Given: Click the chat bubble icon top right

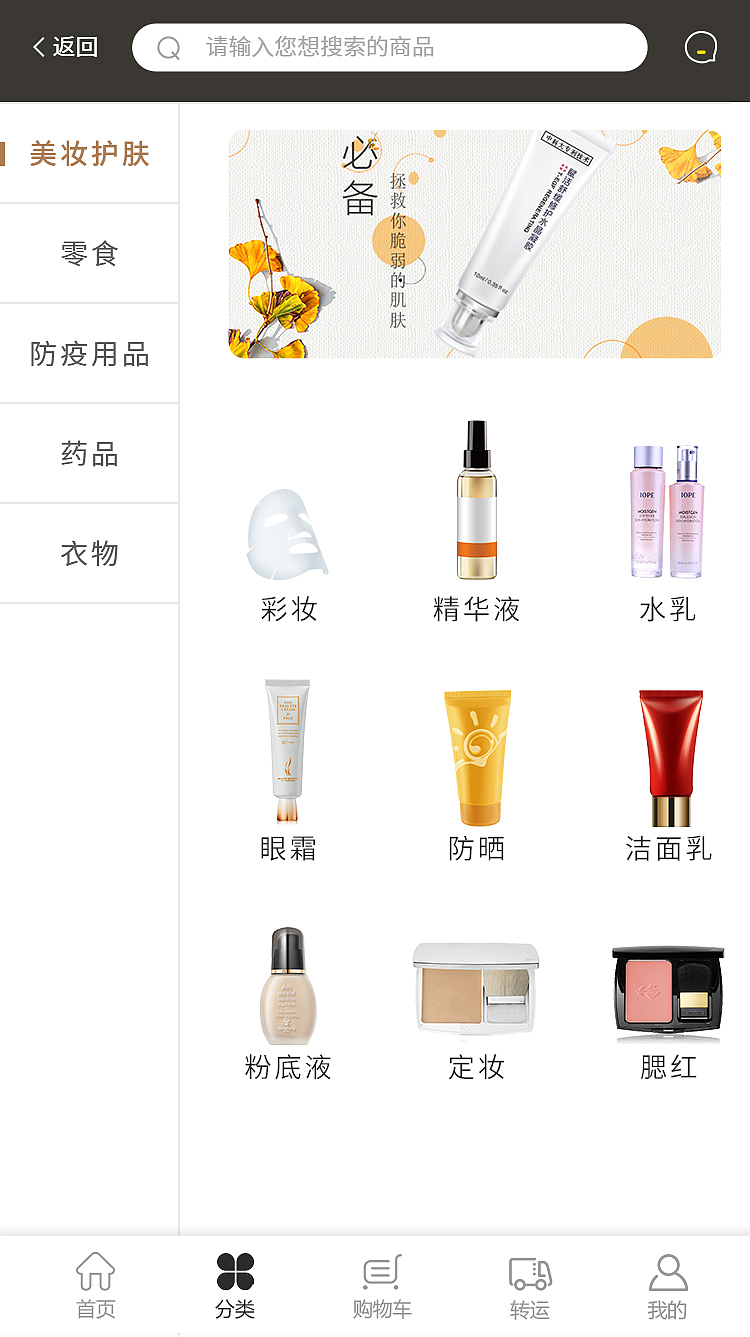Looking at the screenshot, I should [x=702, y=47].
